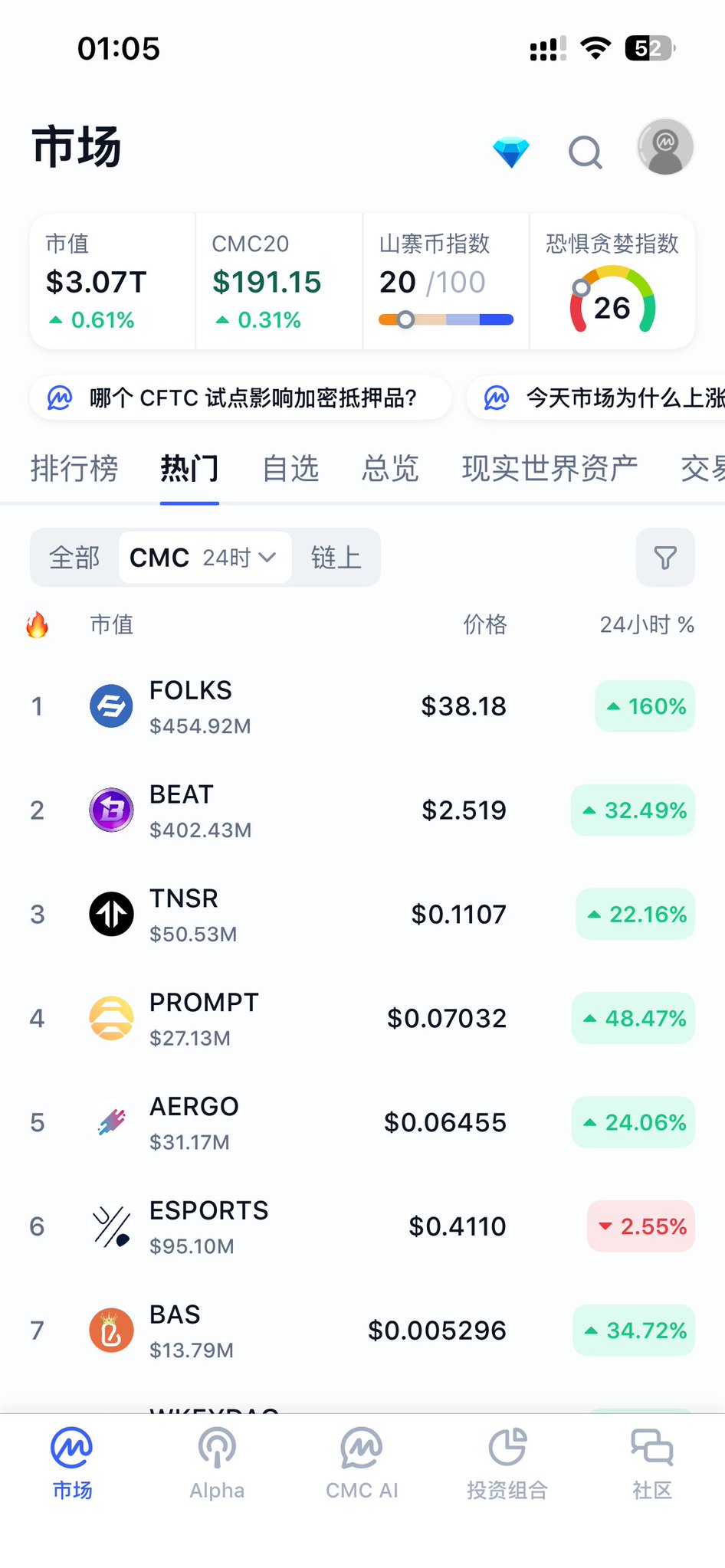Open the CMC20 index card
The height and width of the screenshot is (1568, 725).
[x=279, y=282]
